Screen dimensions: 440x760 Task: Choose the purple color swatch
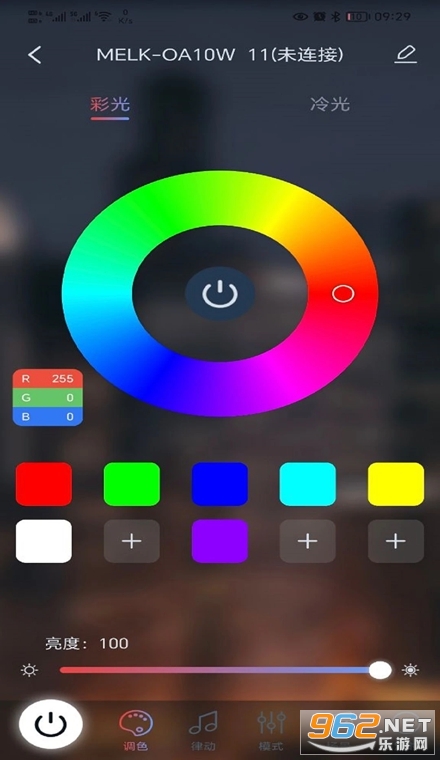tap(220, 541)
